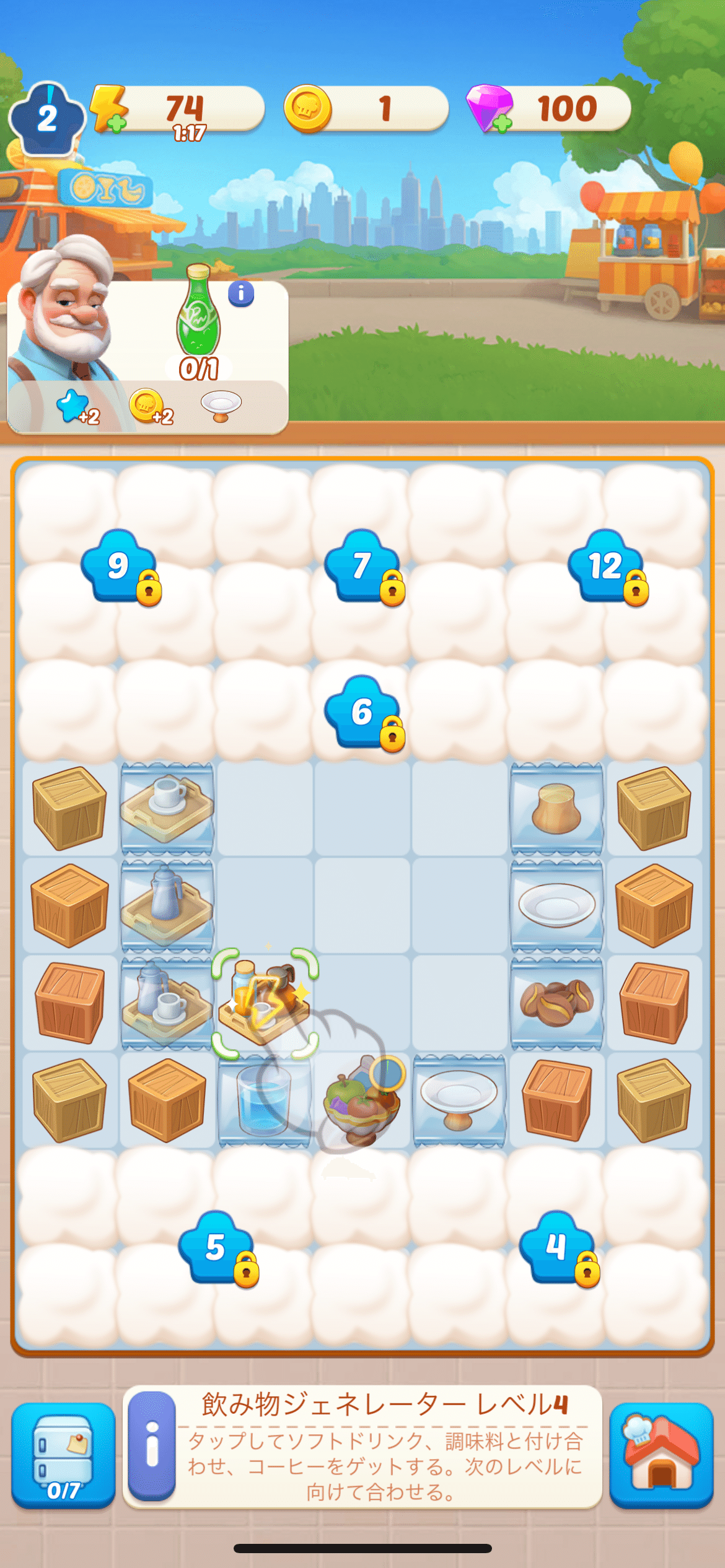This screenshot has height=1568, width=725.
Task: Tap the locked cloud area number 7
Action: (364, 567)
